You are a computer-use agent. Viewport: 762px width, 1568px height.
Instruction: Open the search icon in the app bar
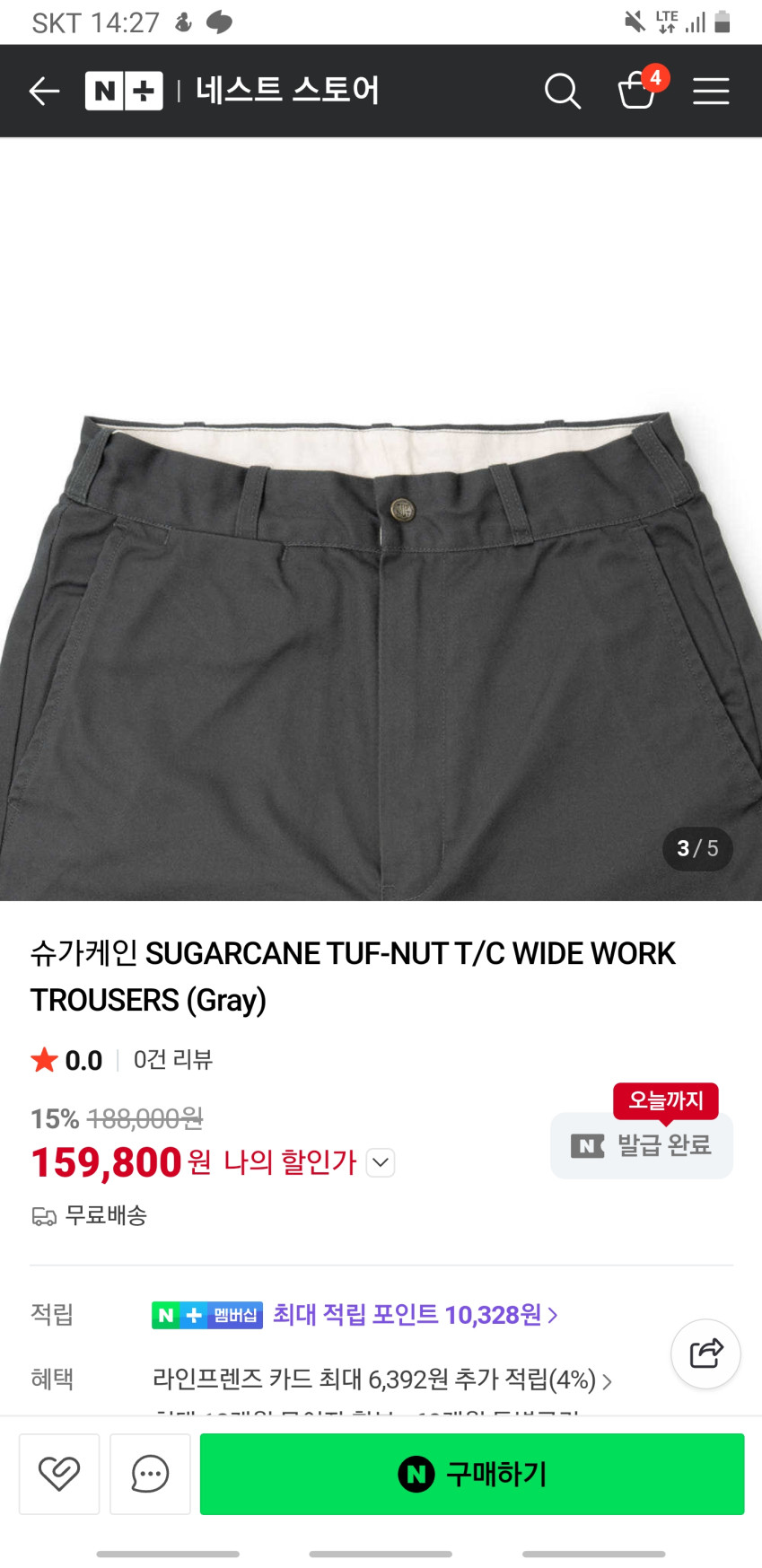[563, 91]
